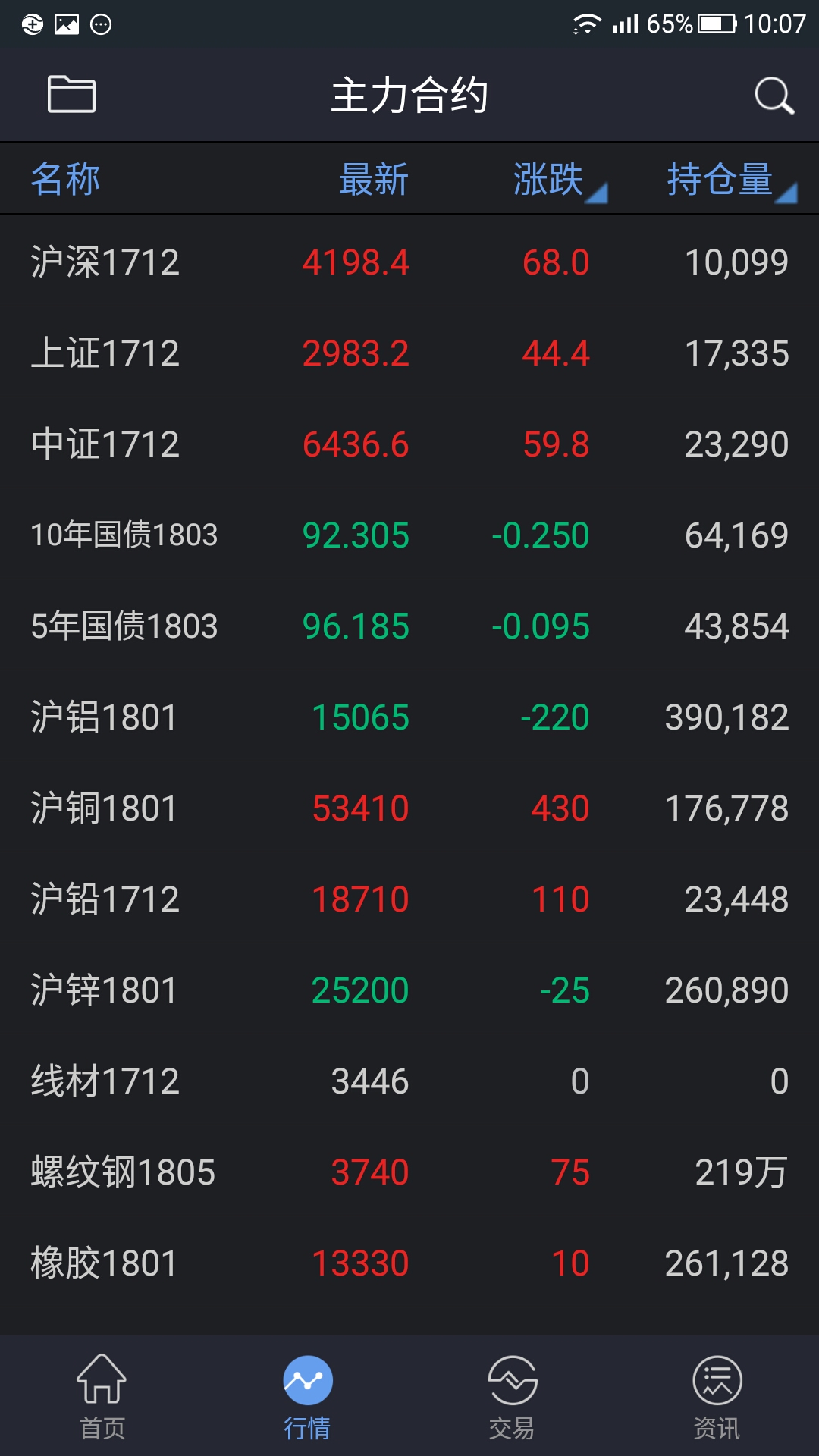
Task: Select the 5年国债1803 row
Action: [x=409, y=626]
